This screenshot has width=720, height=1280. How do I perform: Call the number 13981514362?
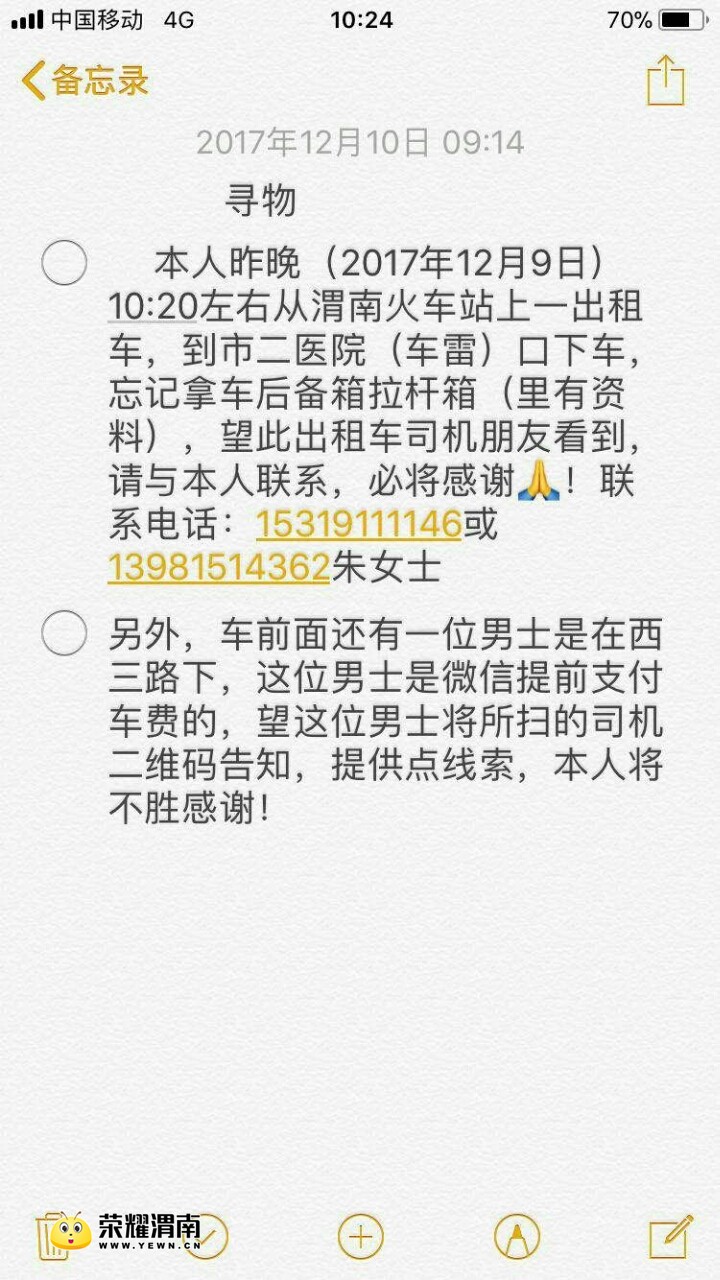tap(219, 568)
